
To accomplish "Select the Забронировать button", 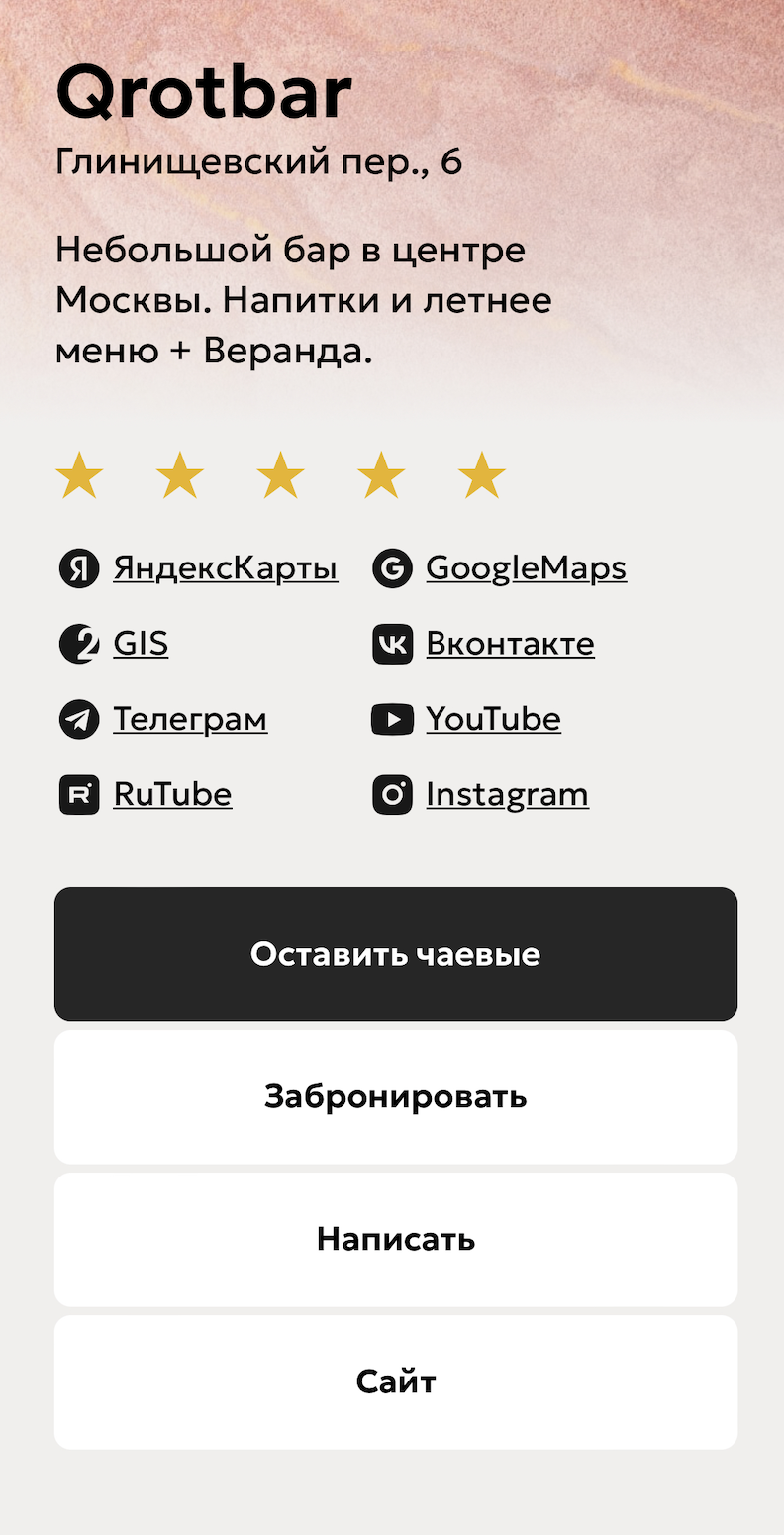I will click(396, 1097).
